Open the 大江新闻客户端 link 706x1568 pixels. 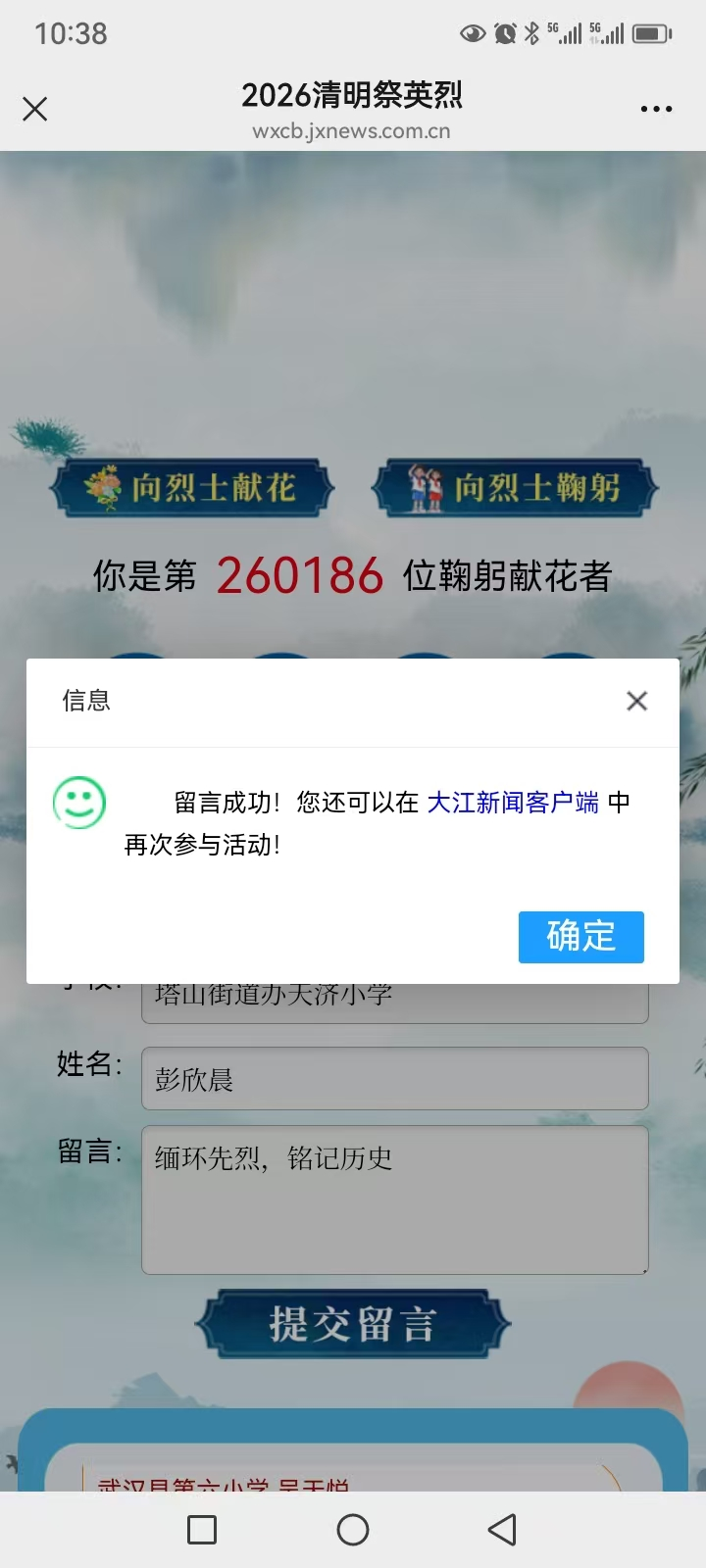[x=514, y=802]
